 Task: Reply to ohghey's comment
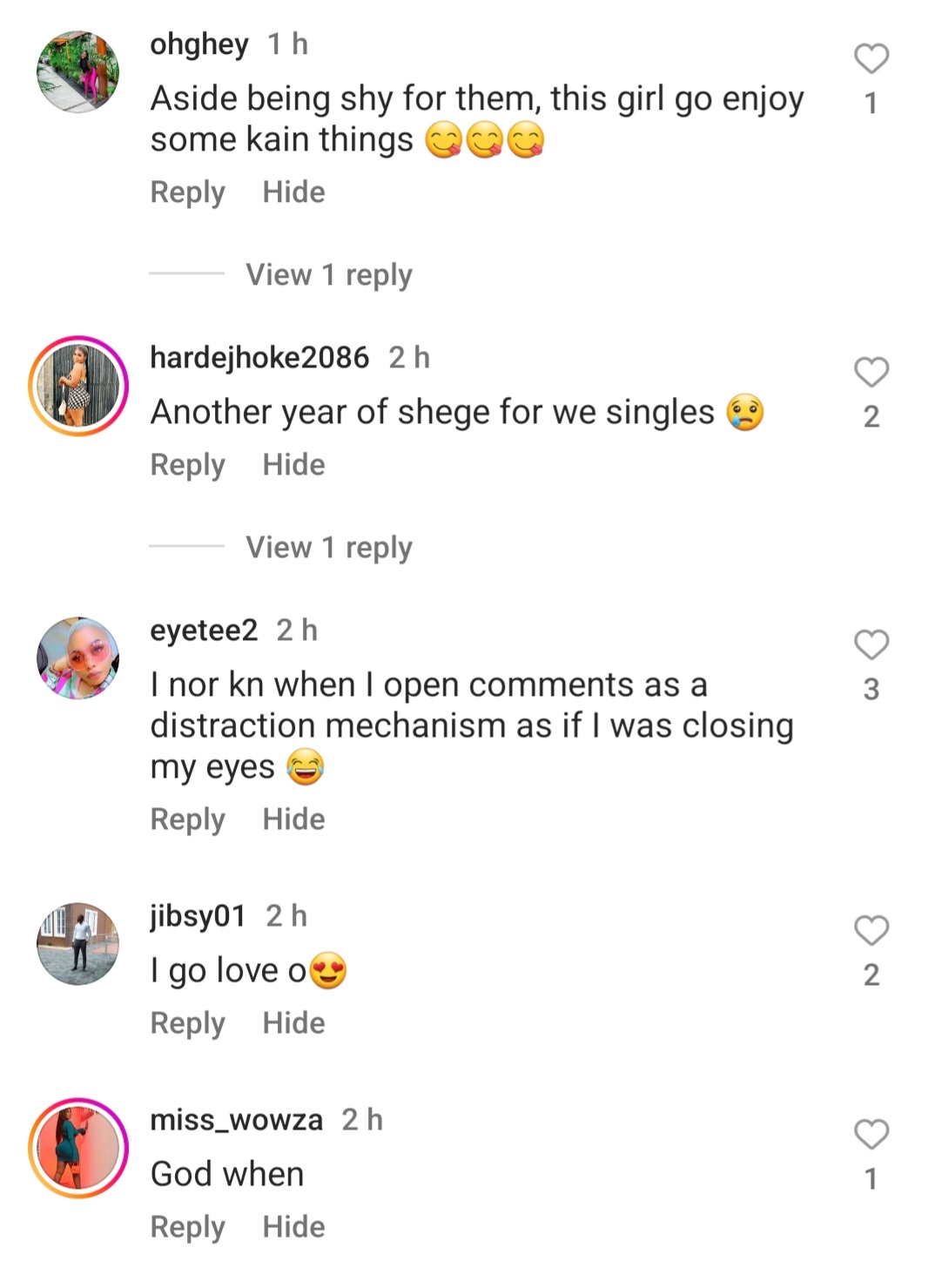(187, 192)
